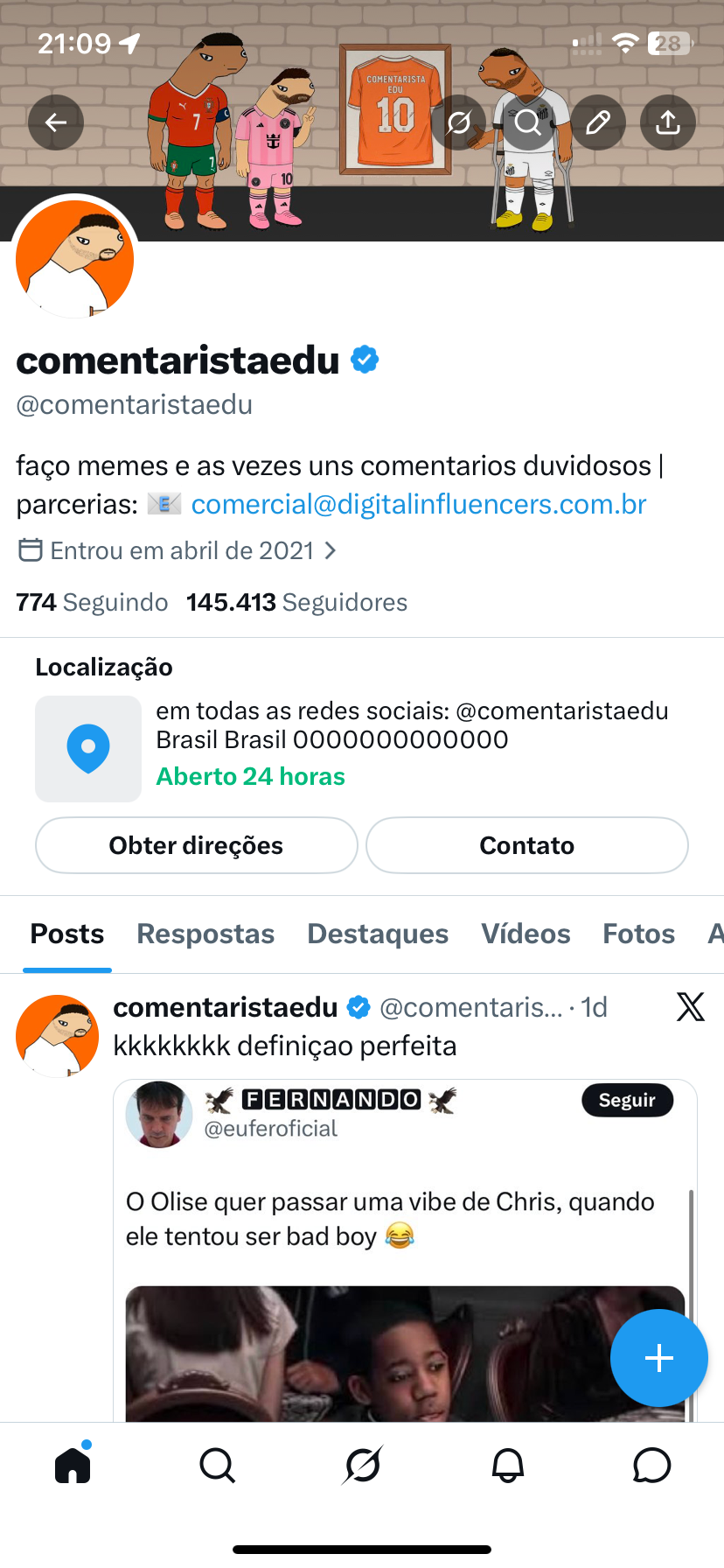Search this profile's posts
724x1568 pixels.
tap(528, 122)
